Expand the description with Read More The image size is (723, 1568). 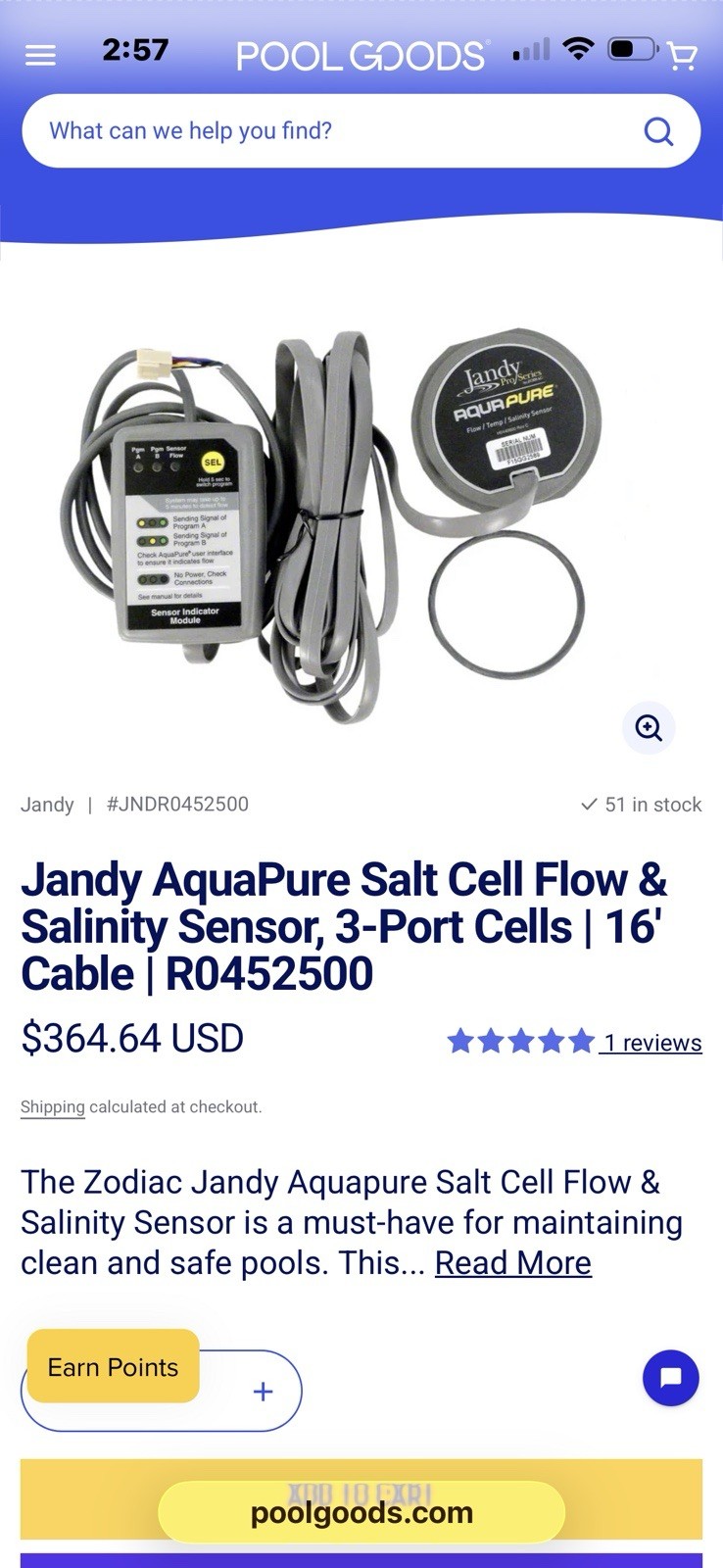point(513,1263)
